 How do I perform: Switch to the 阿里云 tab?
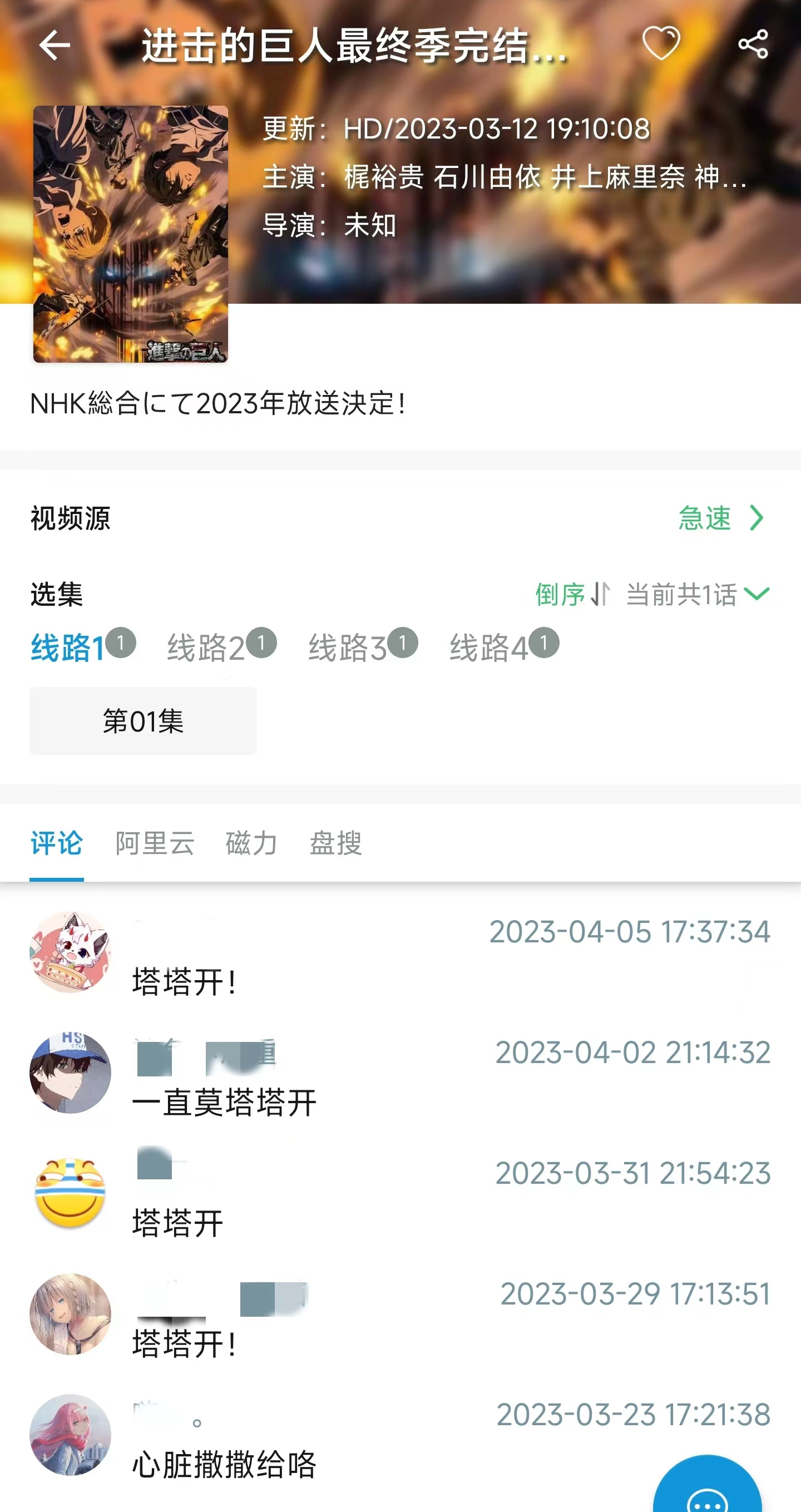coord(155,843)
